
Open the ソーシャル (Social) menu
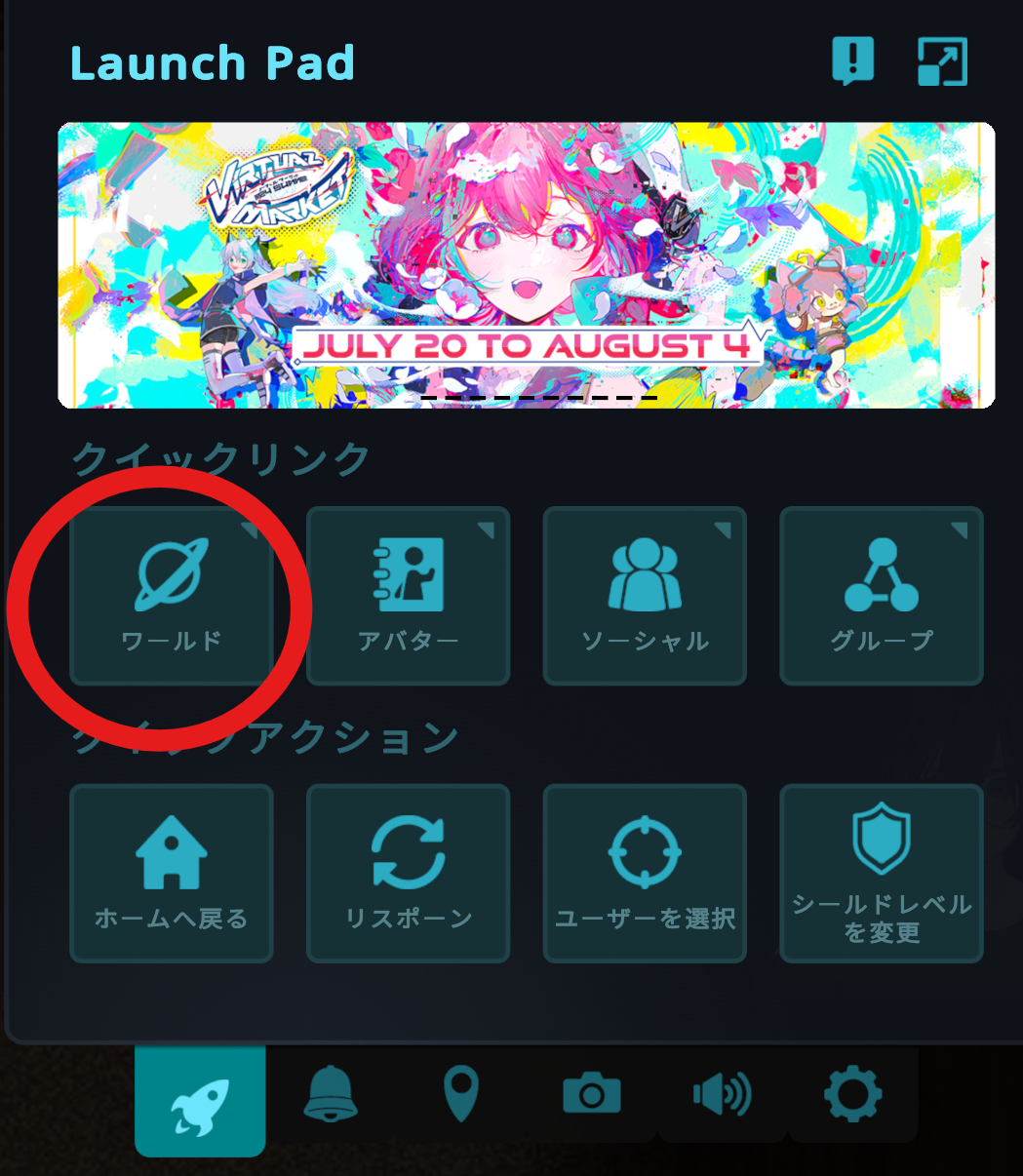pos(645,595)
